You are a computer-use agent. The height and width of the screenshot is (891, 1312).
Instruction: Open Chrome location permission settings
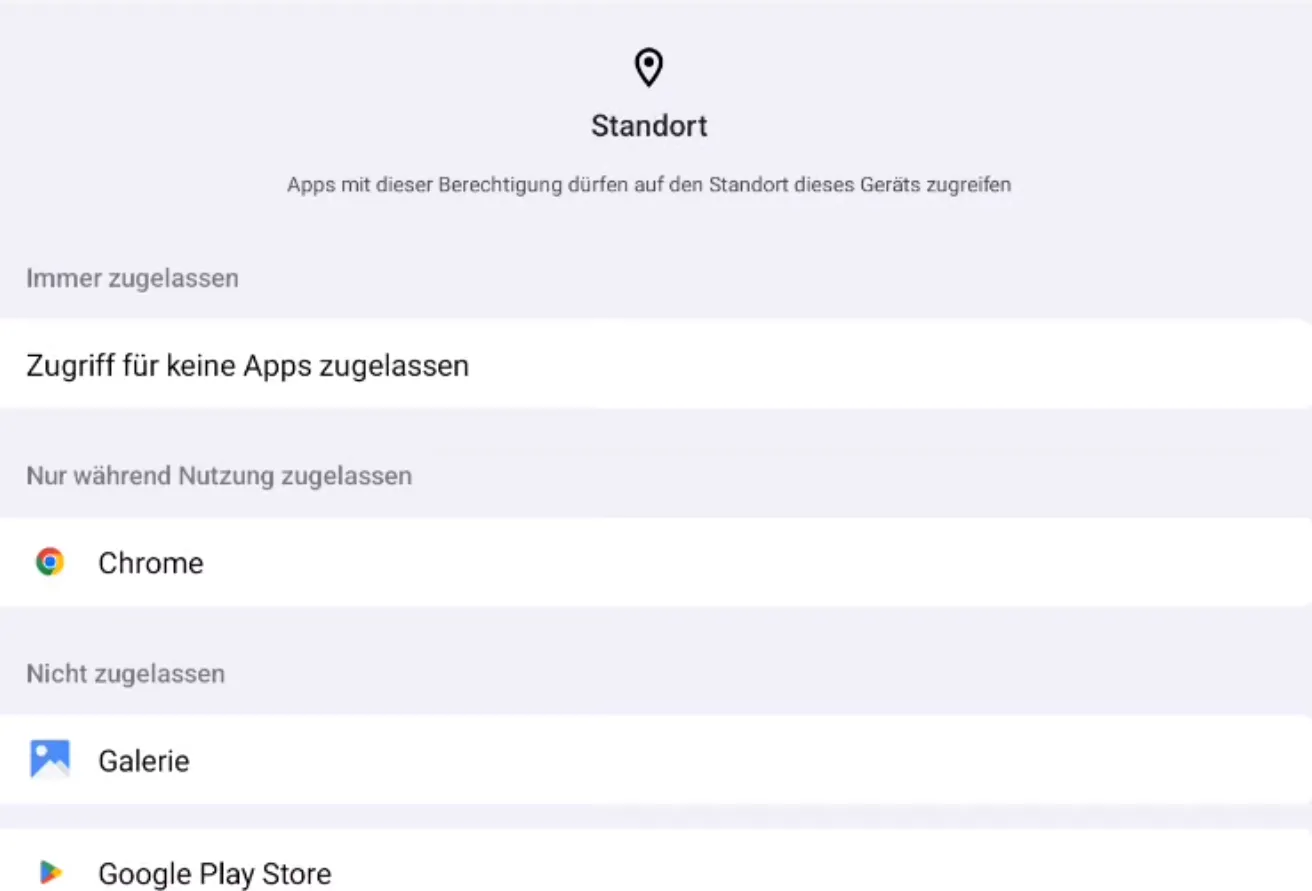click(x=150, y=563)
